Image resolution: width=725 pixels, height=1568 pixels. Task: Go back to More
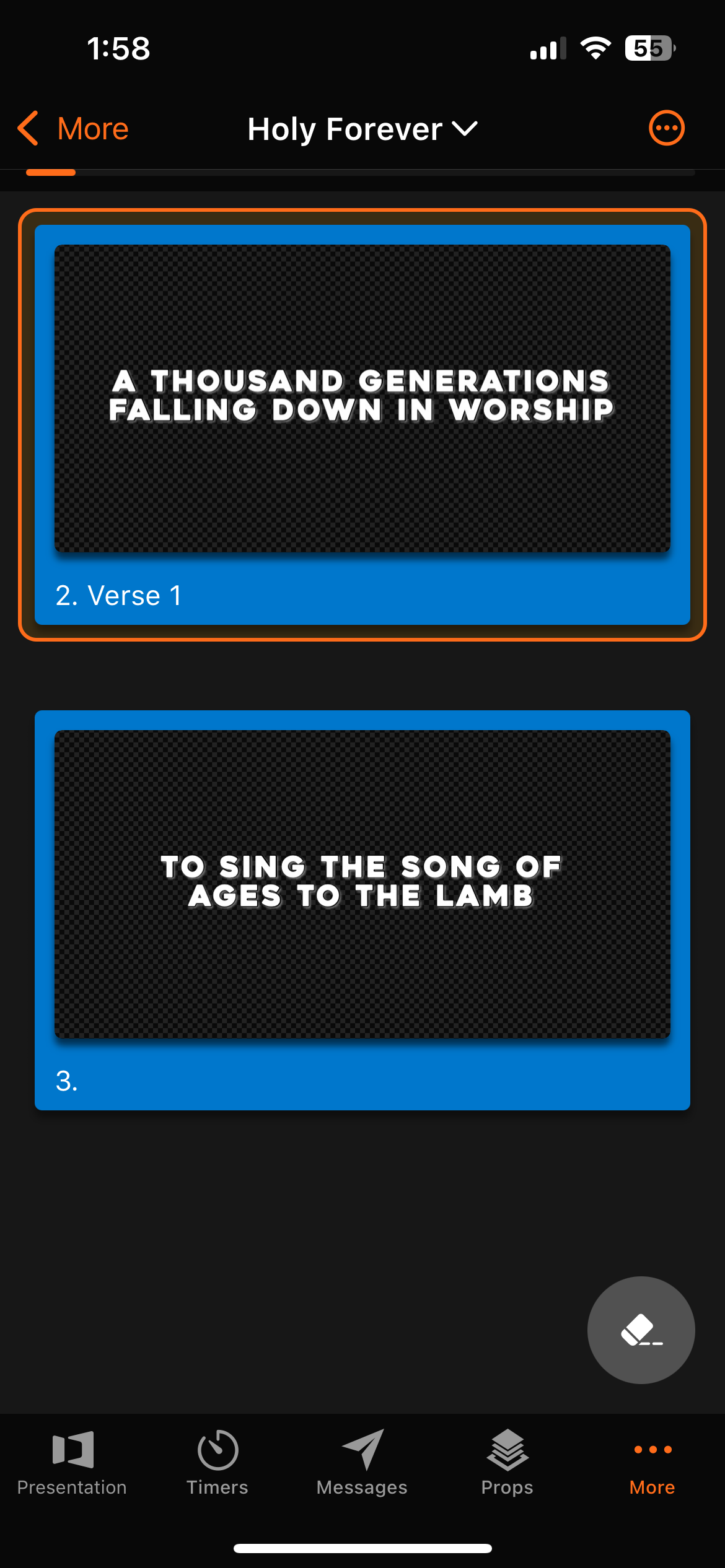click(x=73, y=129)
